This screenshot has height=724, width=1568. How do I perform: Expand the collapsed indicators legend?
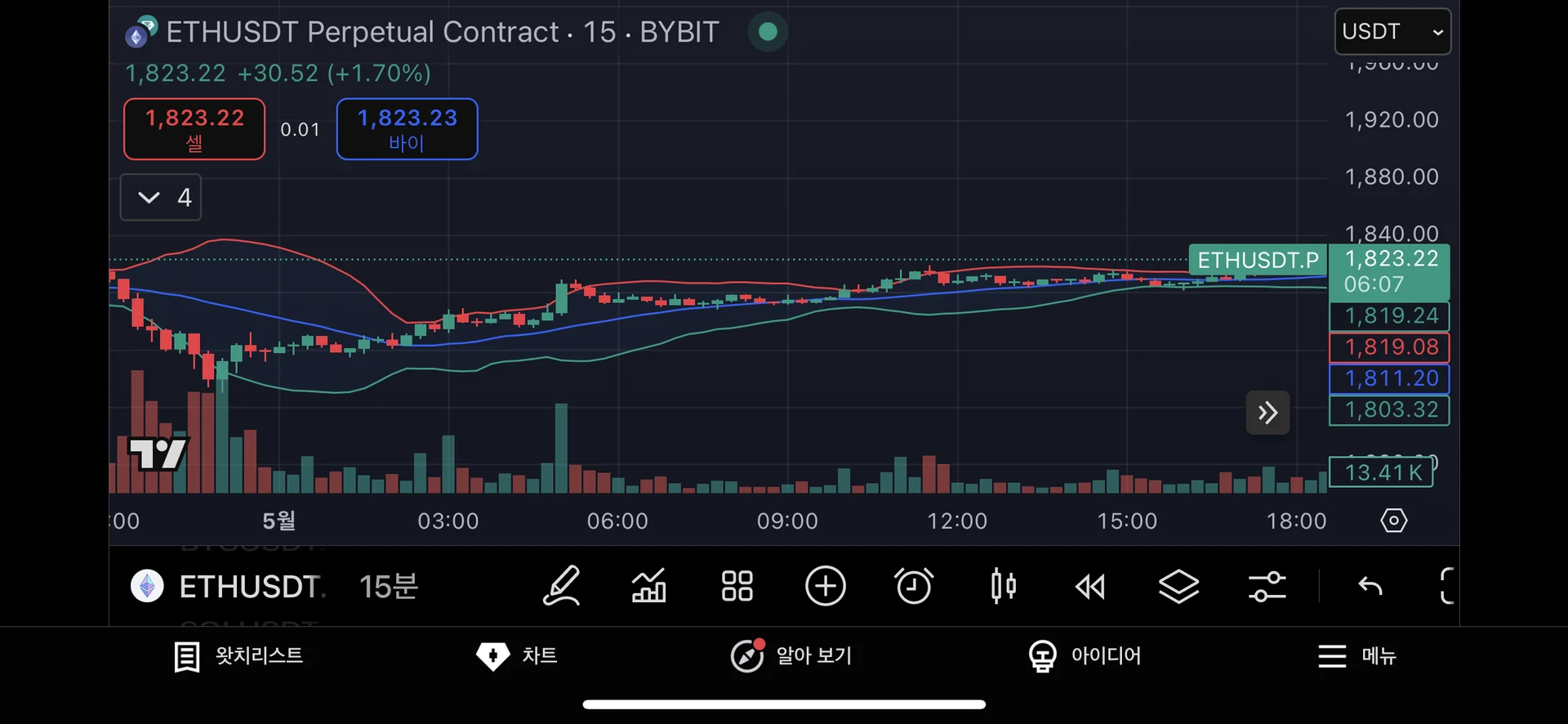[161, 198]
